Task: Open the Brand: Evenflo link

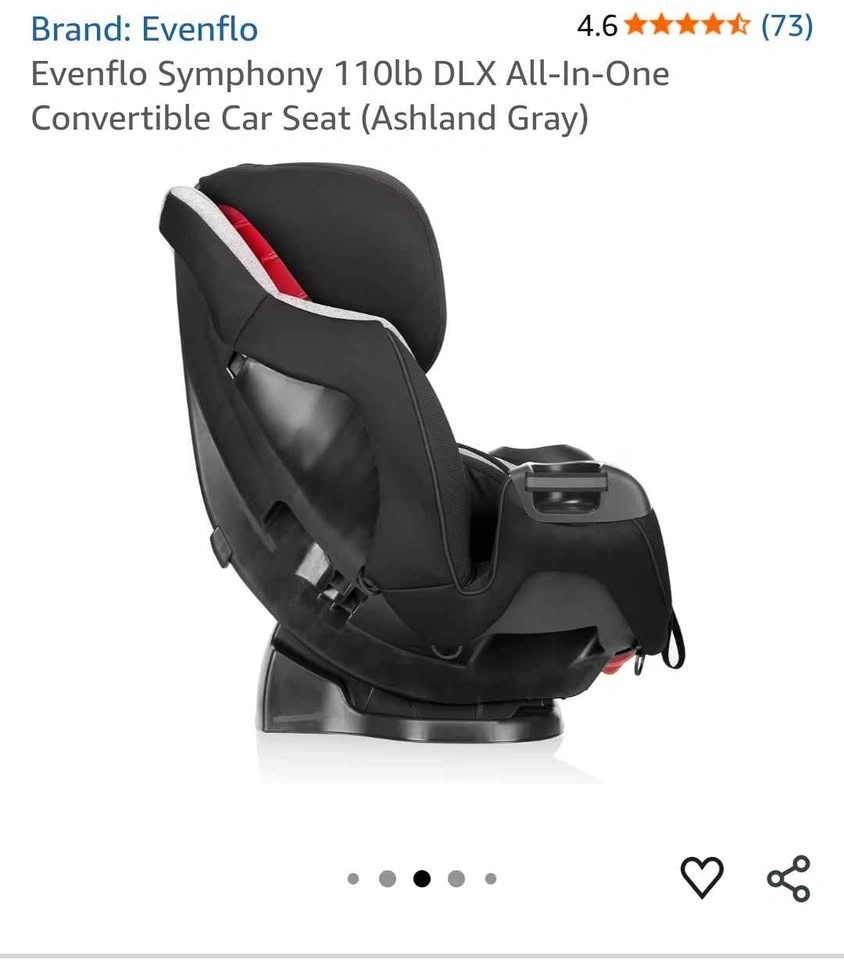Action: [x=144, y=29]
